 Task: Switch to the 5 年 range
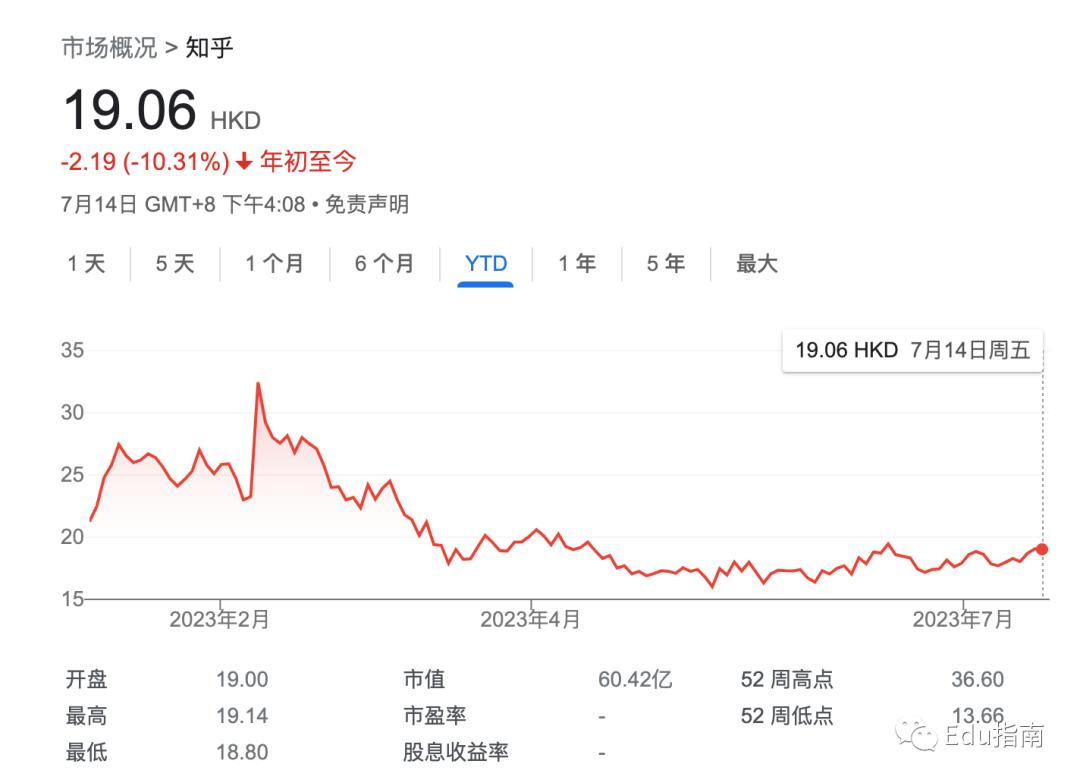click(x=666, y=264)
